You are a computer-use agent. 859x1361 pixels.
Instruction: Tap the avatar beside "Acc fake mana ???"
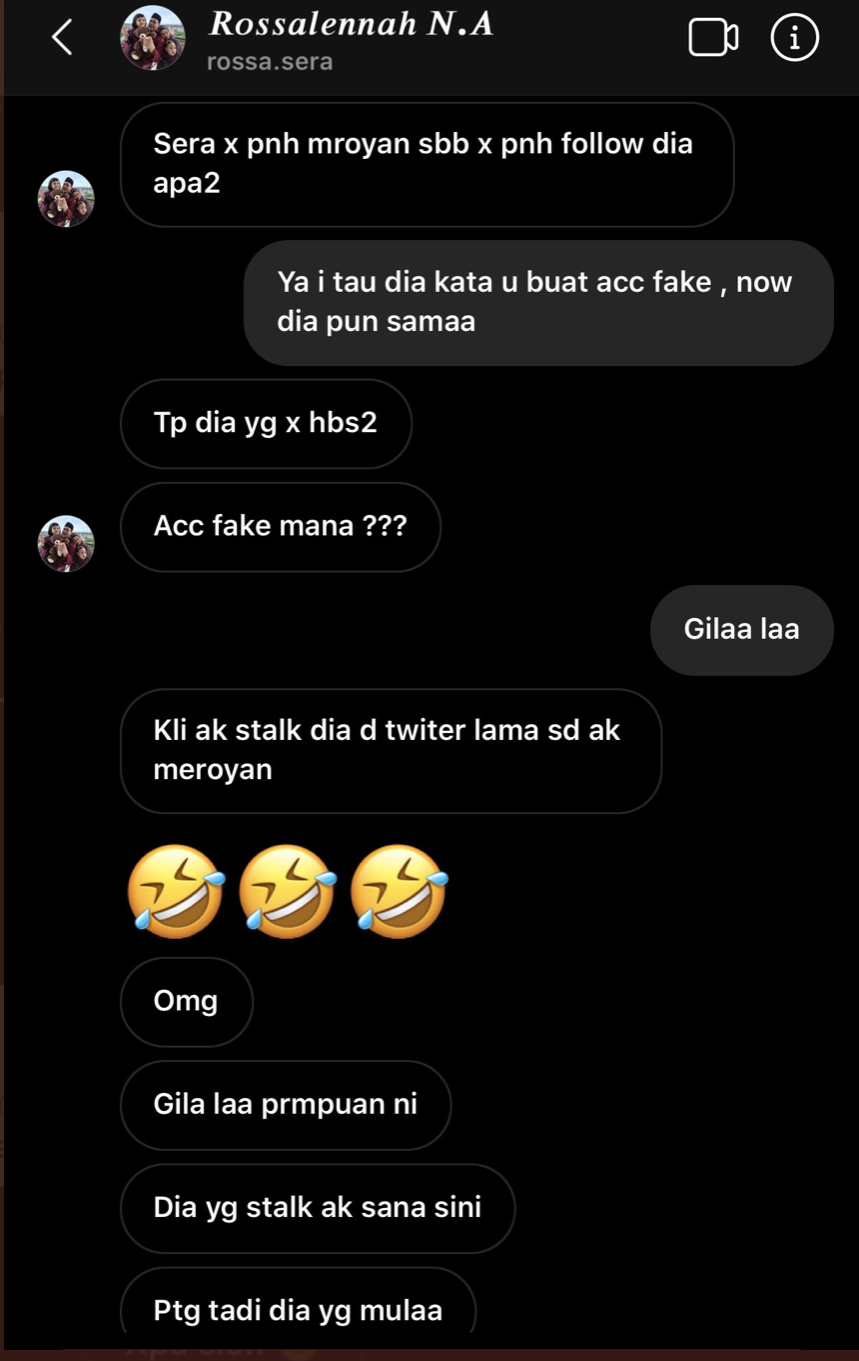pos(66,543)
